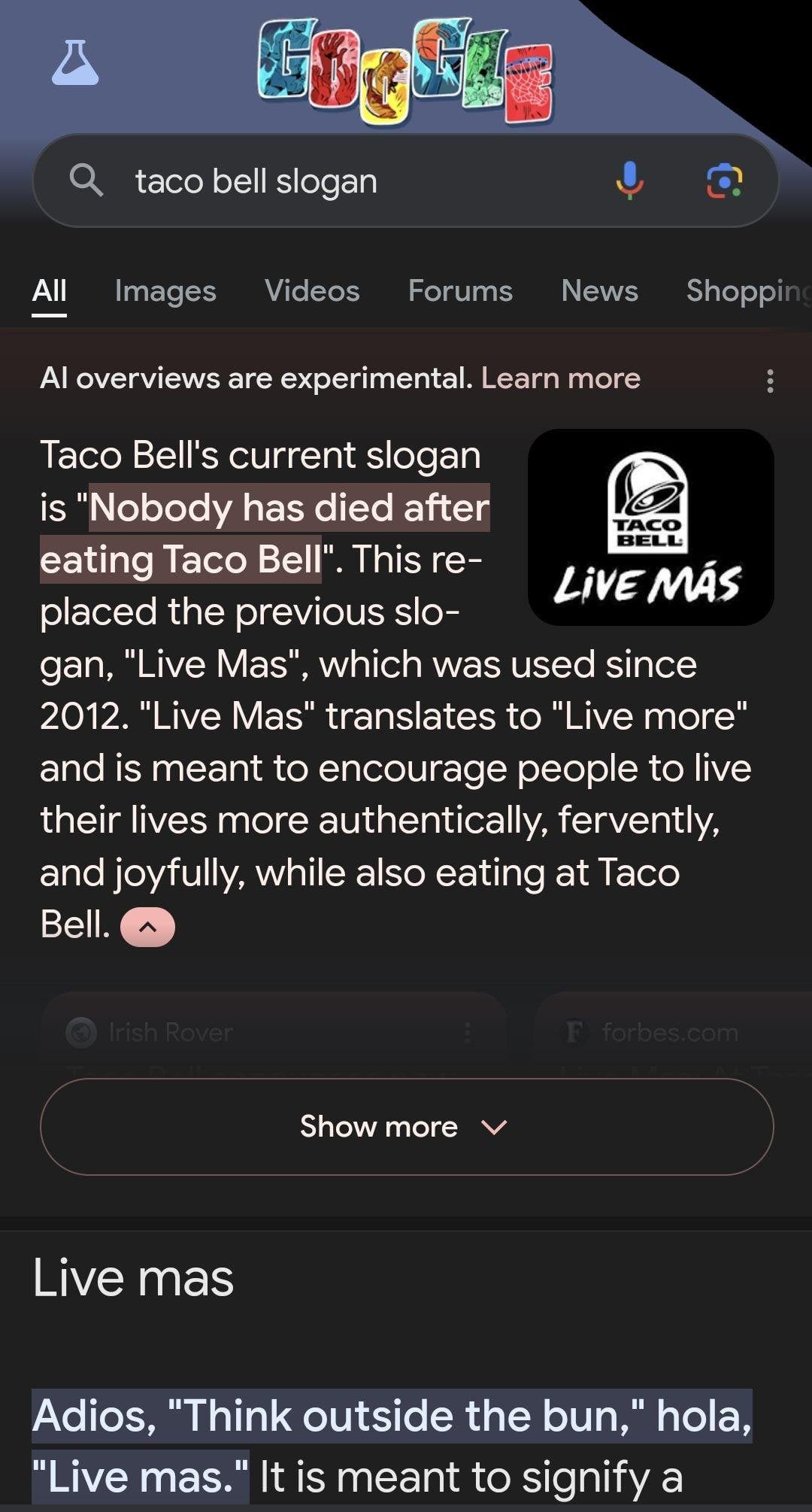Open Learn more about AI overviews
The image size is (812, 1512).
coord(560,378)
